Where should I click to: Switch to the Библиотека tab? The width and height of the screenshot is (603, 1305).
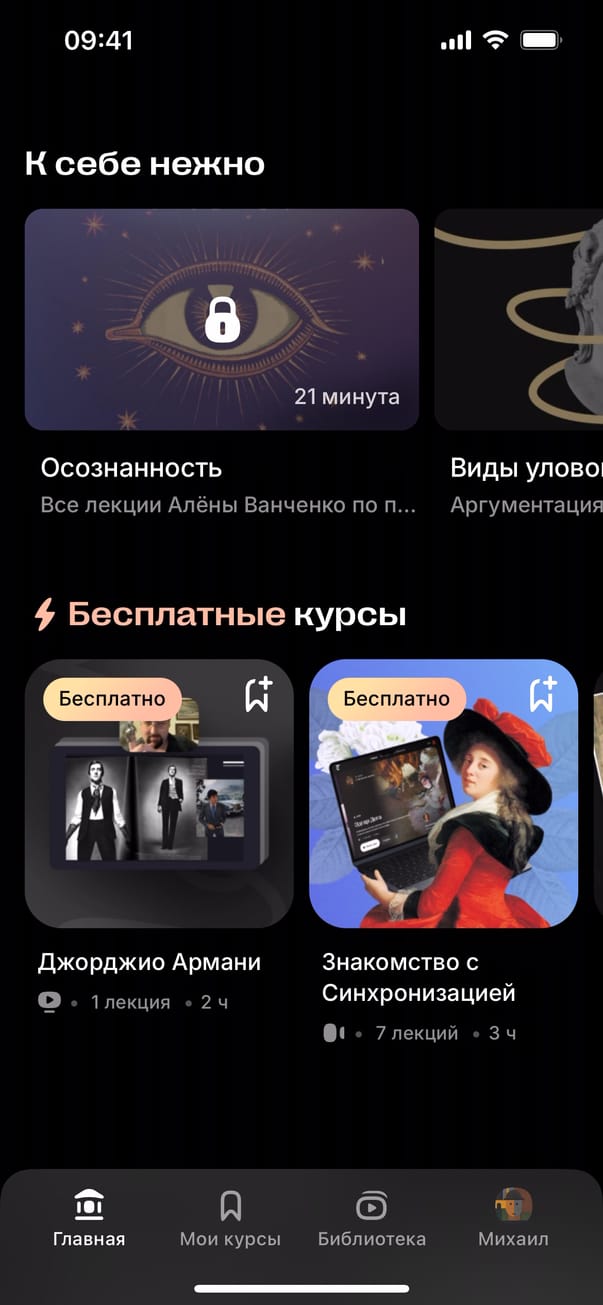(371, 1218)
